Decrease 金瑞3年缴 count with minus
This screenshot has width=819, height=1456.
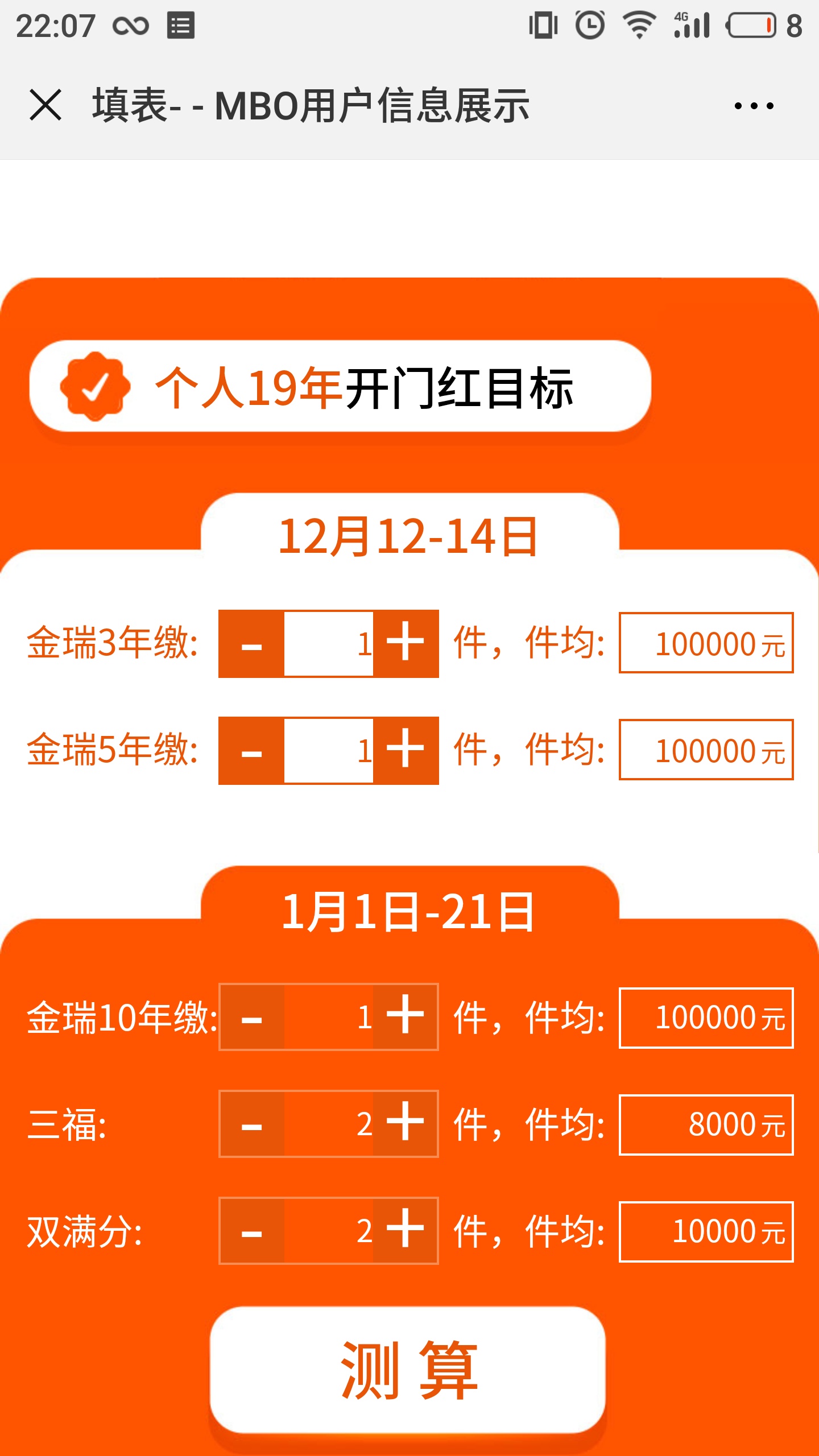[251, 644]
